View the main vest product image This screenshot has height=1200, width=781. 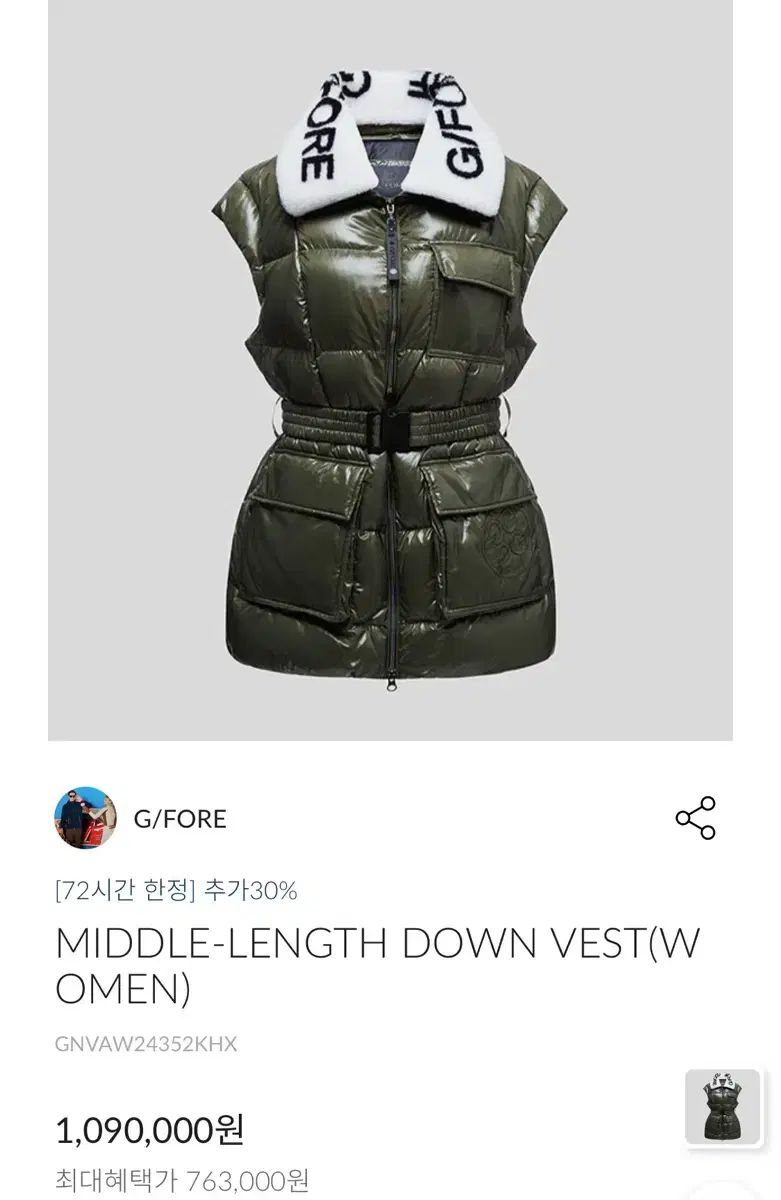[390, 370]
